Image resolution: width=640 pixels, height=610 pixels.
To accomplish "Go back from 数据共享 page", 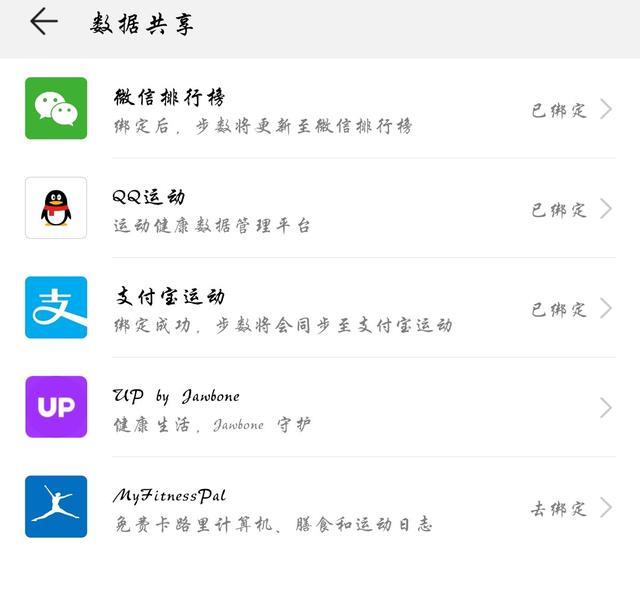I will point(43,22).
